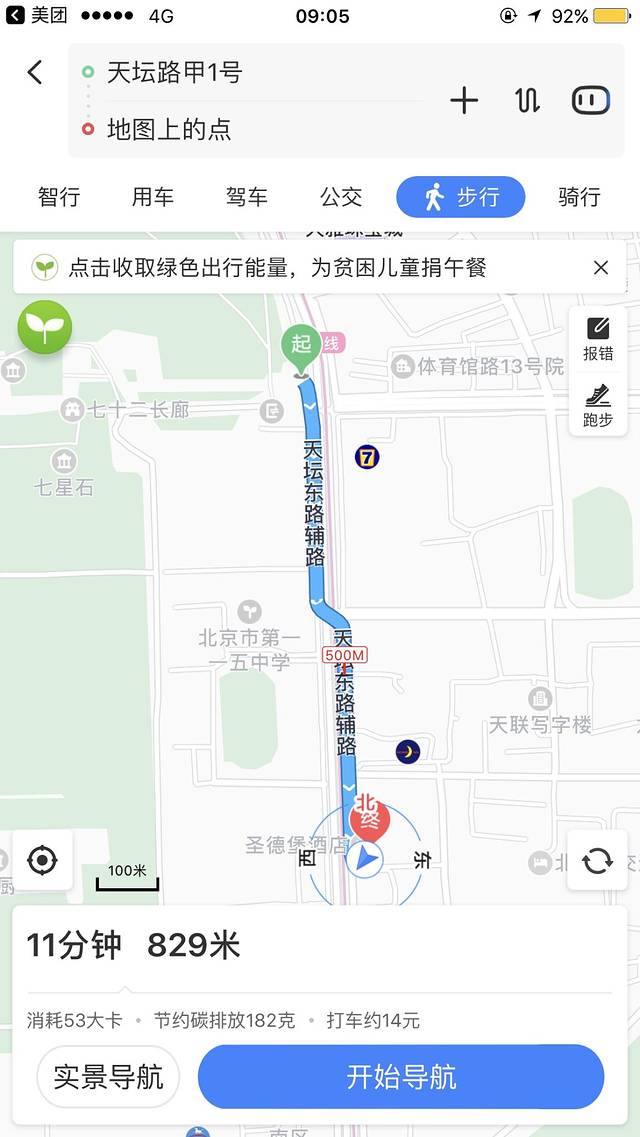Report a map error with 报错
The height and width of the screenshot is (1137, 640).
(x=598, y=339)
